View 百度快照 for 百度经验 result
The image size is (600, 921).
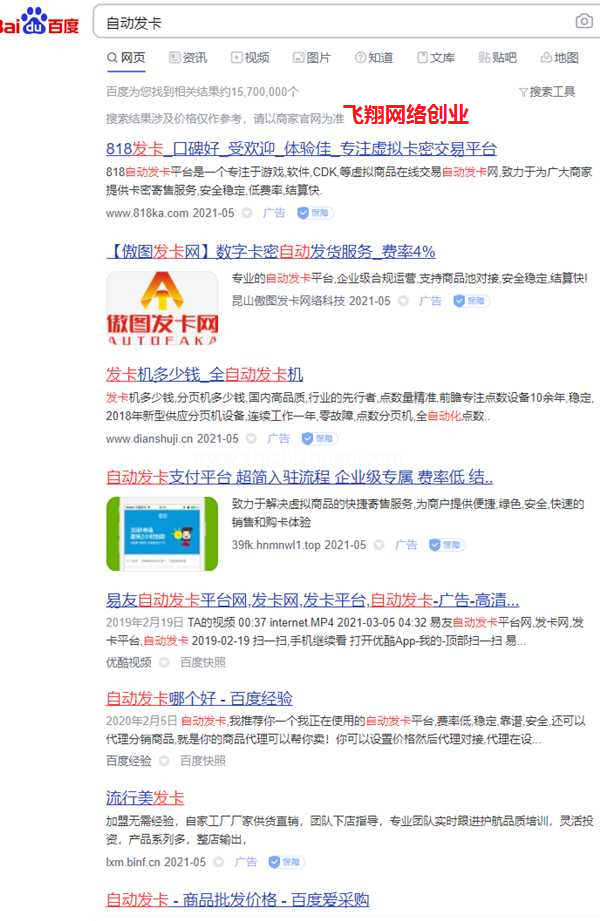(203, 760)
